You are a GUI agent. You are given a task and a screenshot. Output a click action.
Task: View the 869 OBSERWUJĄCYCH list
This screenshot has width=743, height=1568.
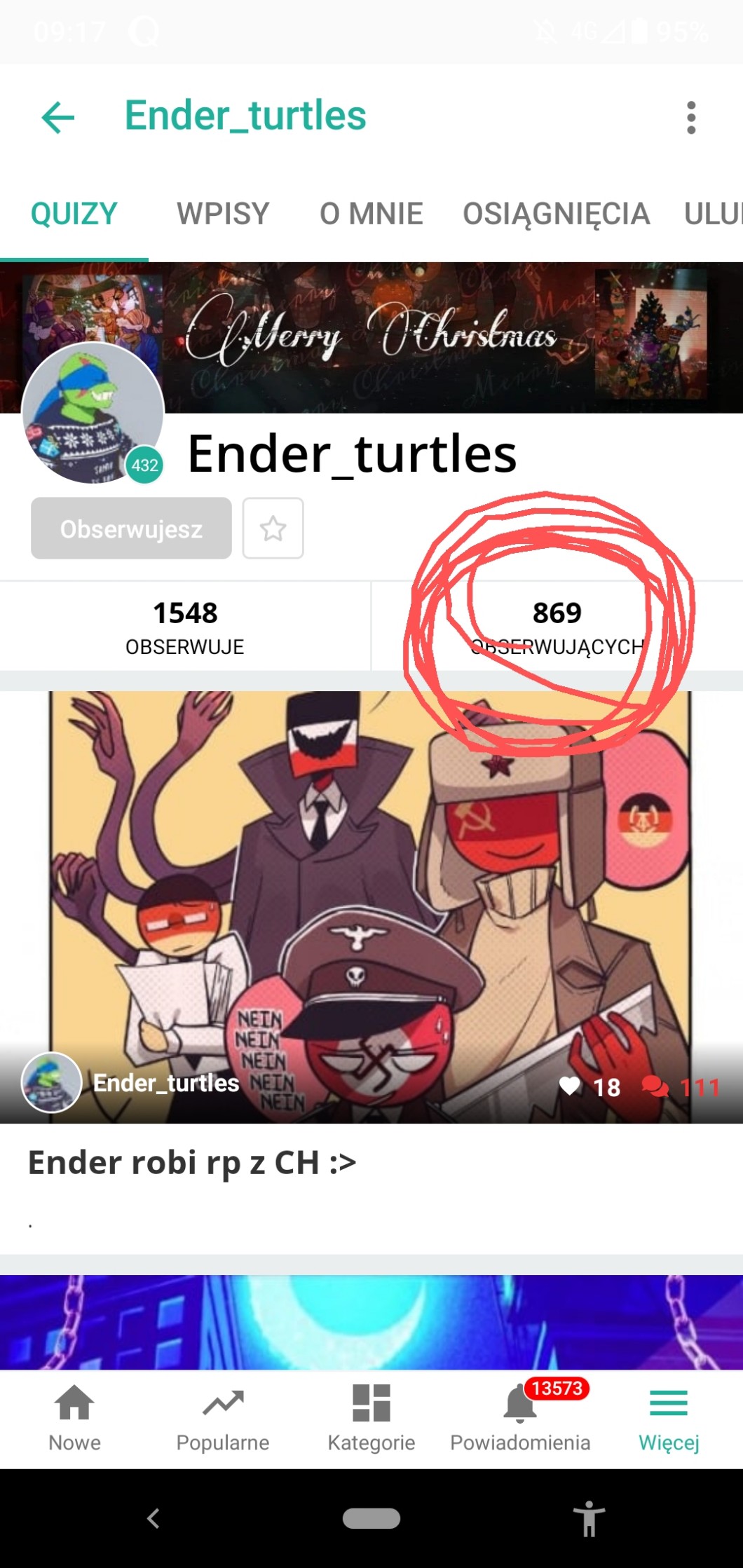point(557,626)
